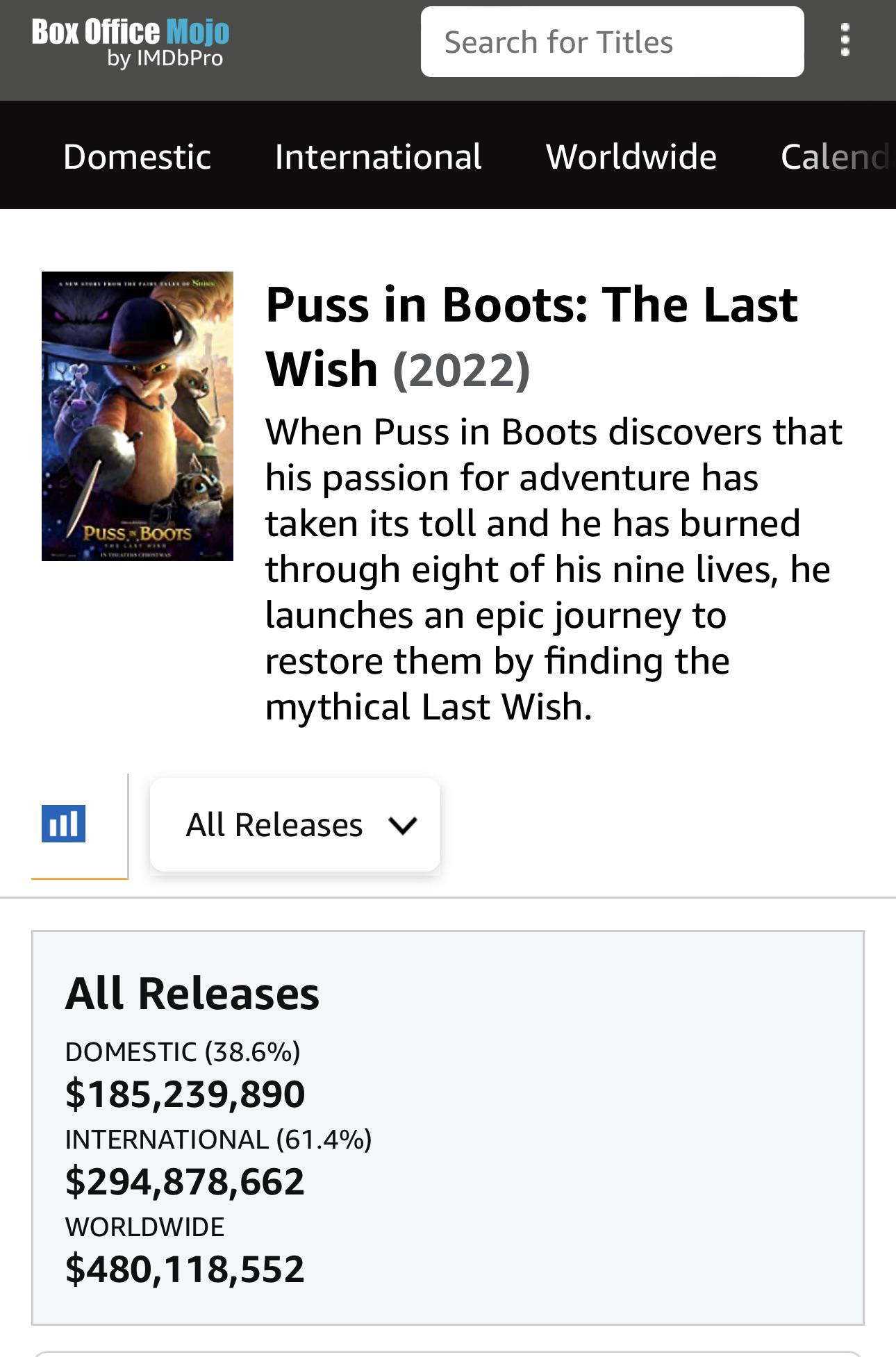Viewport: 896px width, 1357px height.
Task: Open the Search for Titles field
Action: pyautogui.click(x=610, y=42)
